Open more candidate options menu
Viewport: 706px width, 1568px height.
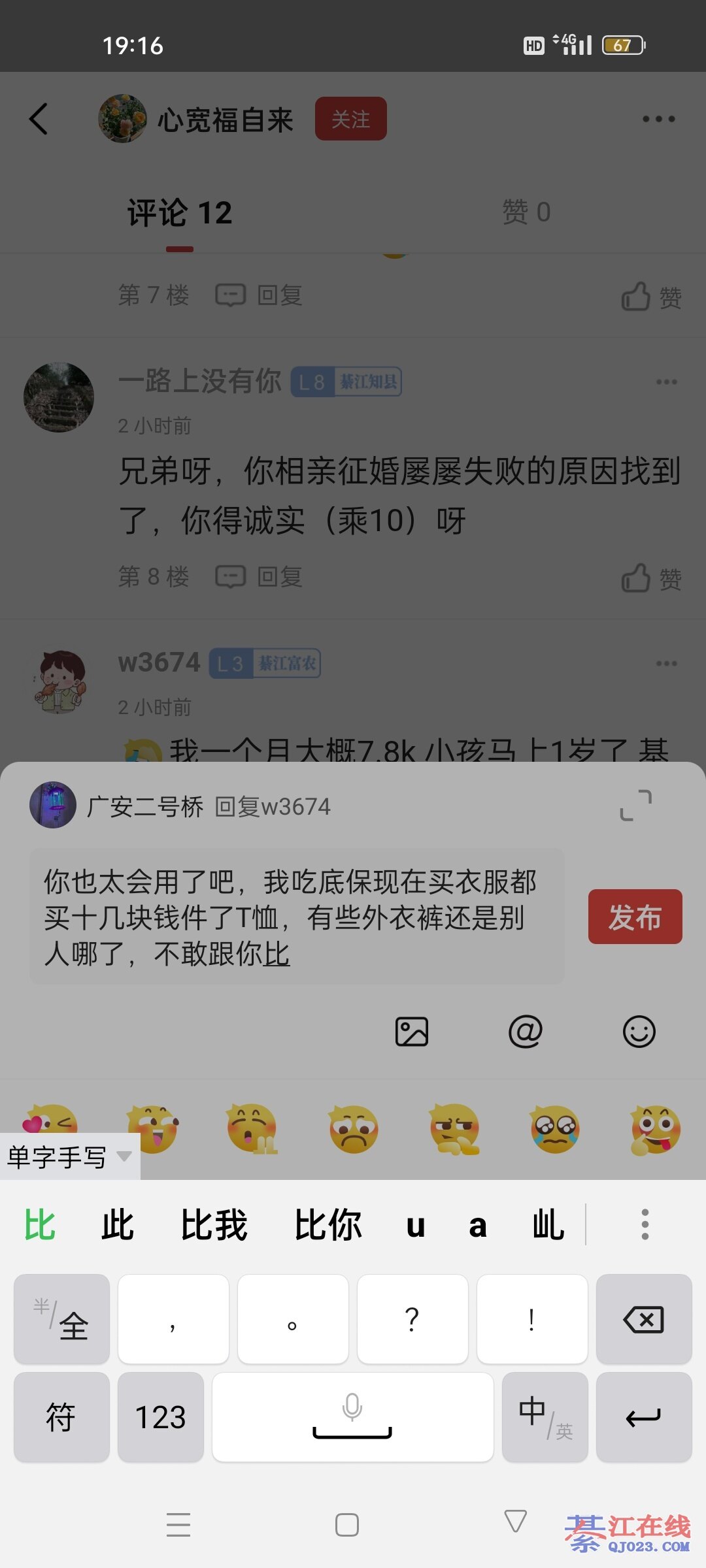(645, 1225)
